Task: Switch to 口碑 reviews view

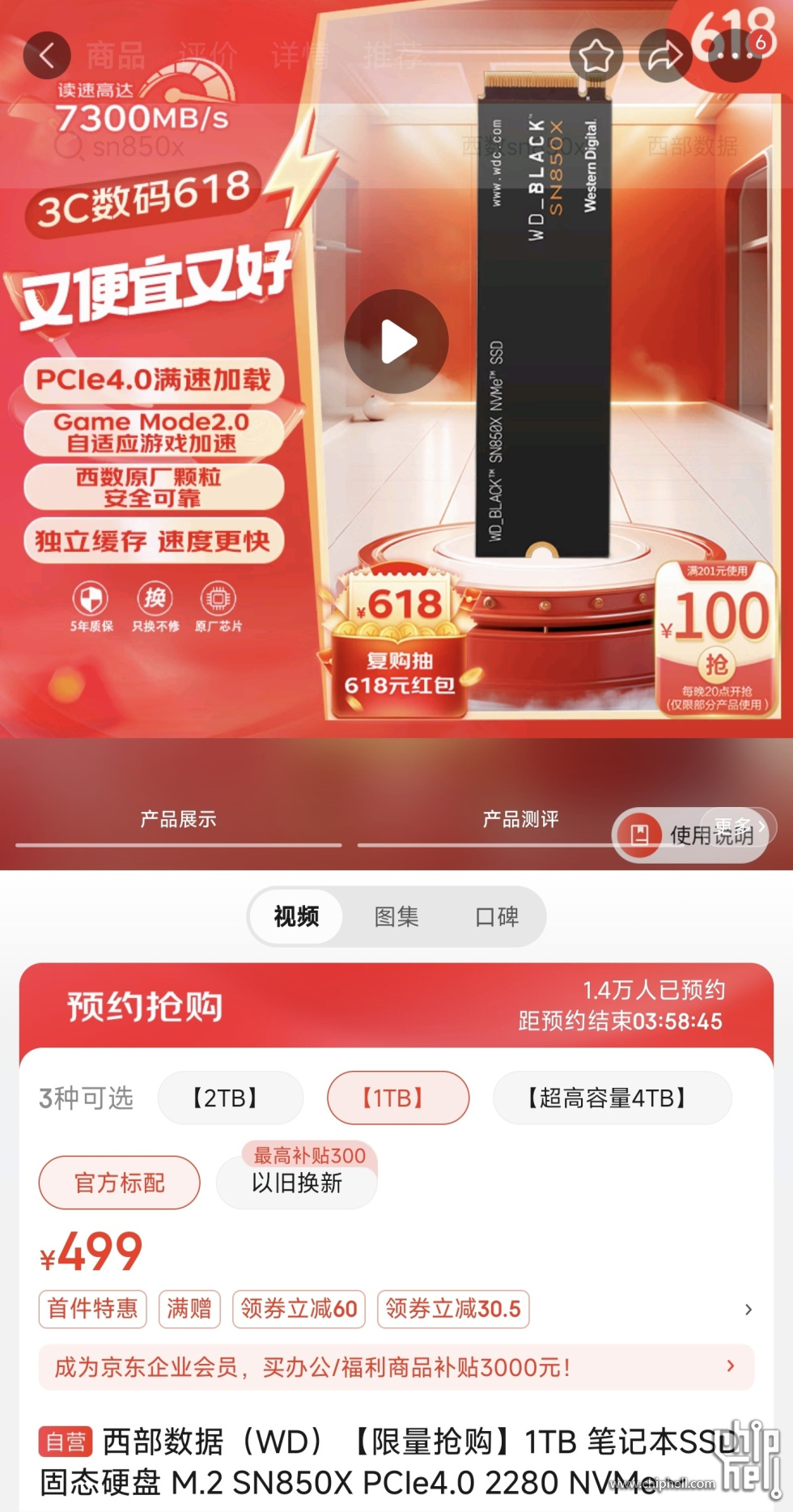Action: coord(496,917)
